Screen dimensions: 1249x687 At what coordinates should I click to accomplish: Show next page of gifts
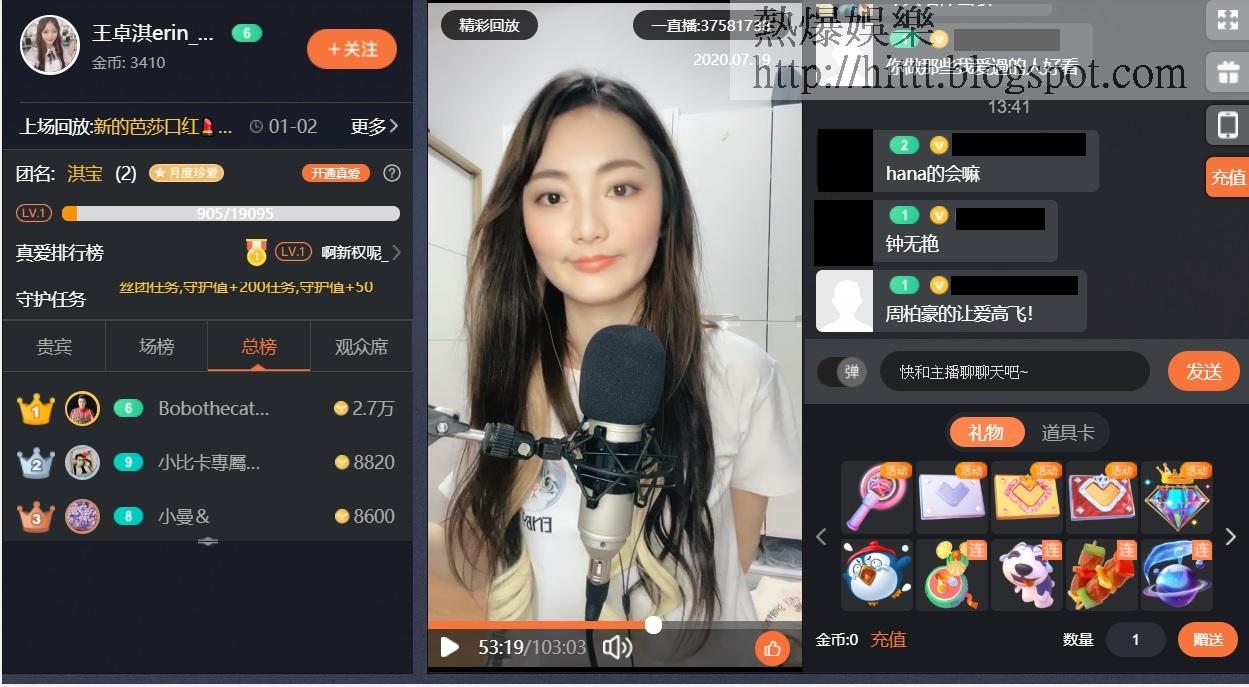click(x=1231, y=537)
